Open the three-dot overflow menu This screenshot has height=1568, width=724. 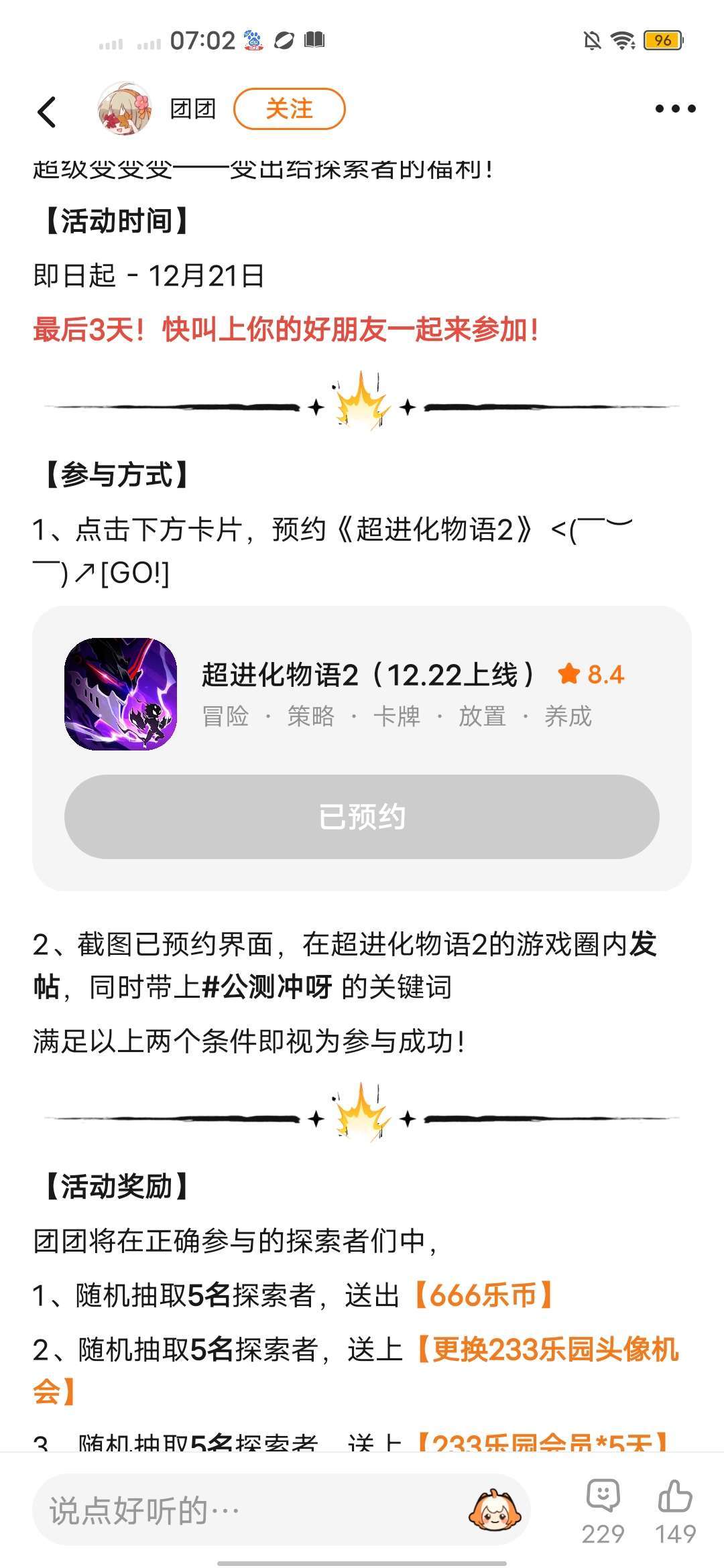675,109
